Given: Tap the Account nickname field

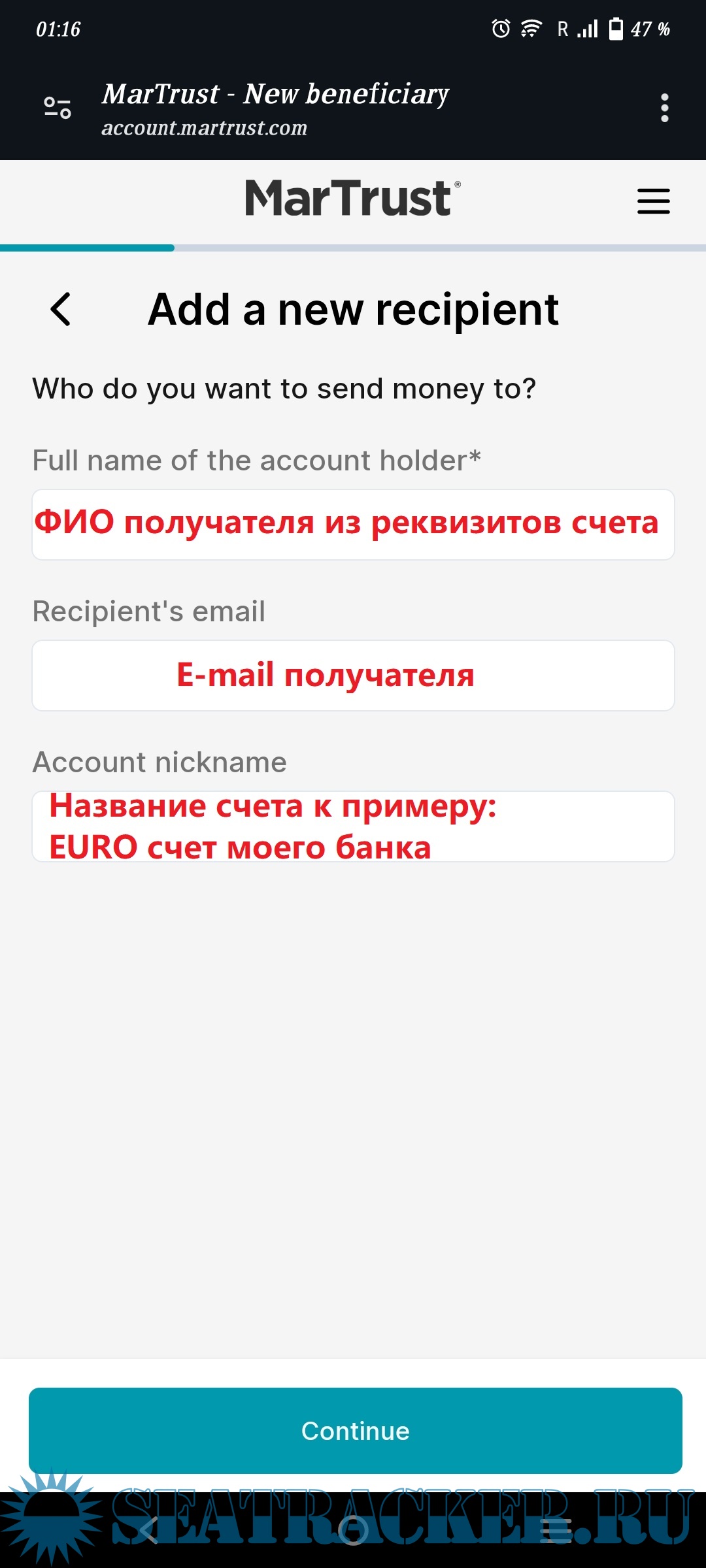Looking at the screenshot, I should pos(353,826).
